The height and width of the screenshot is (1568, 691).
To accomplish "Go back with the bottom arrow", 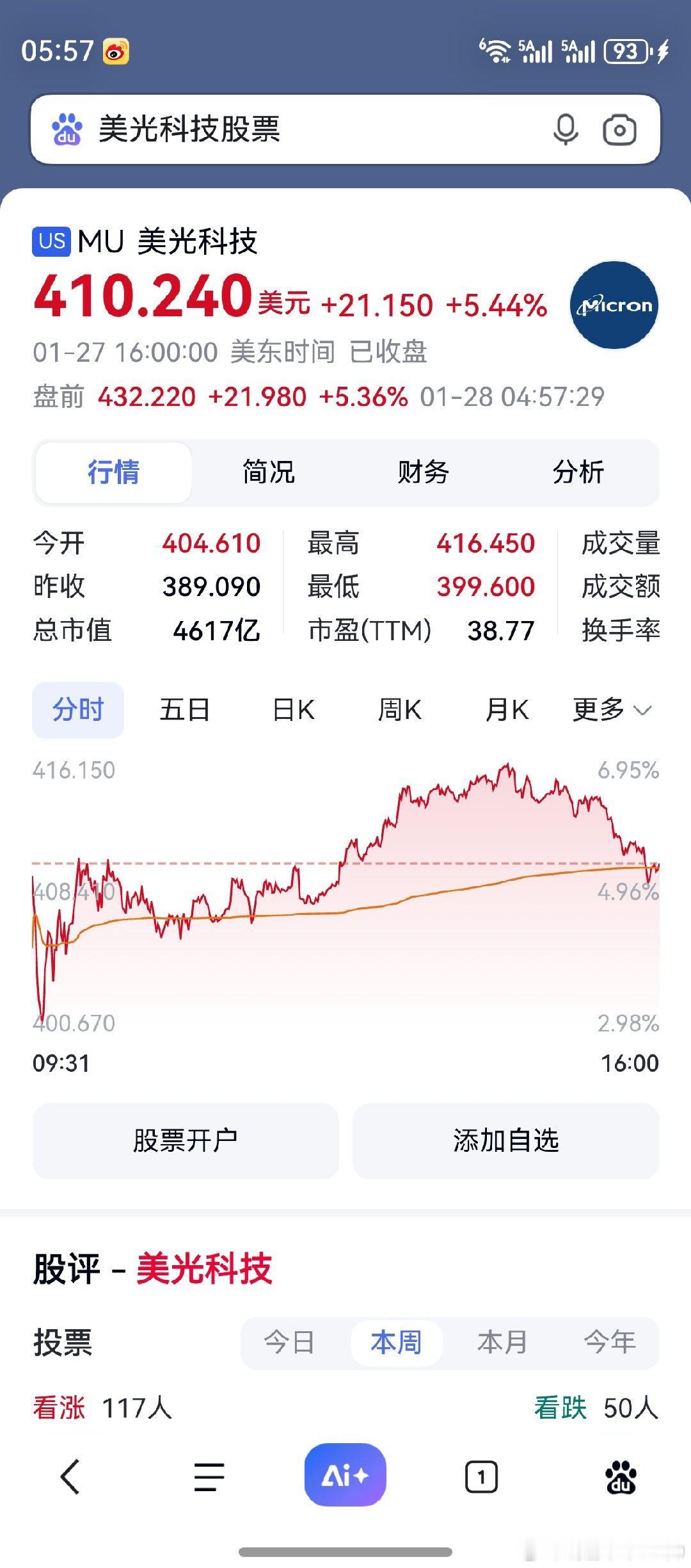I will (70, 1477).
